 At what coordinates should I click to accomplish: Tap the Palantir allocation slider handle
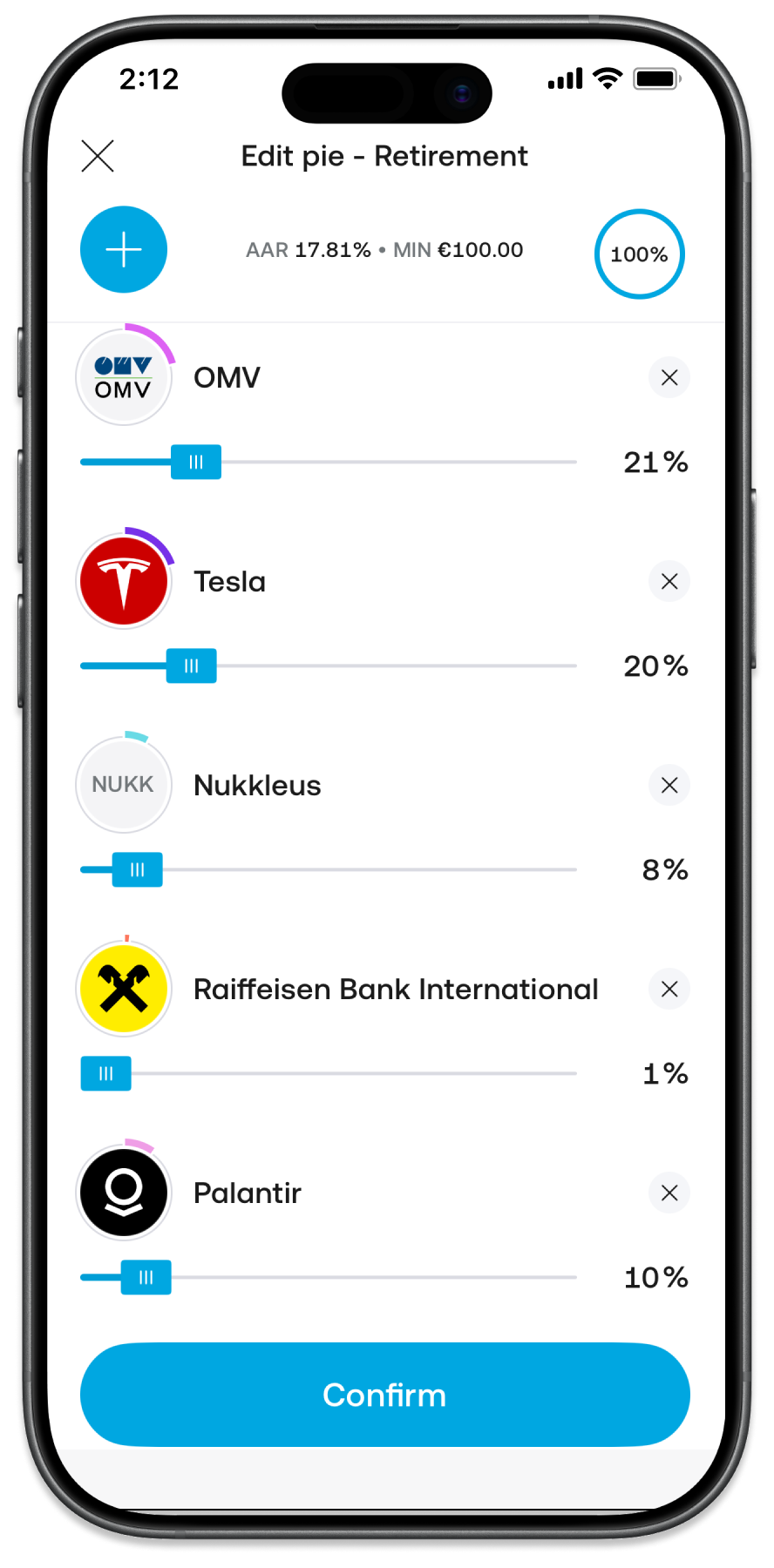click(x=146, y=1278)
